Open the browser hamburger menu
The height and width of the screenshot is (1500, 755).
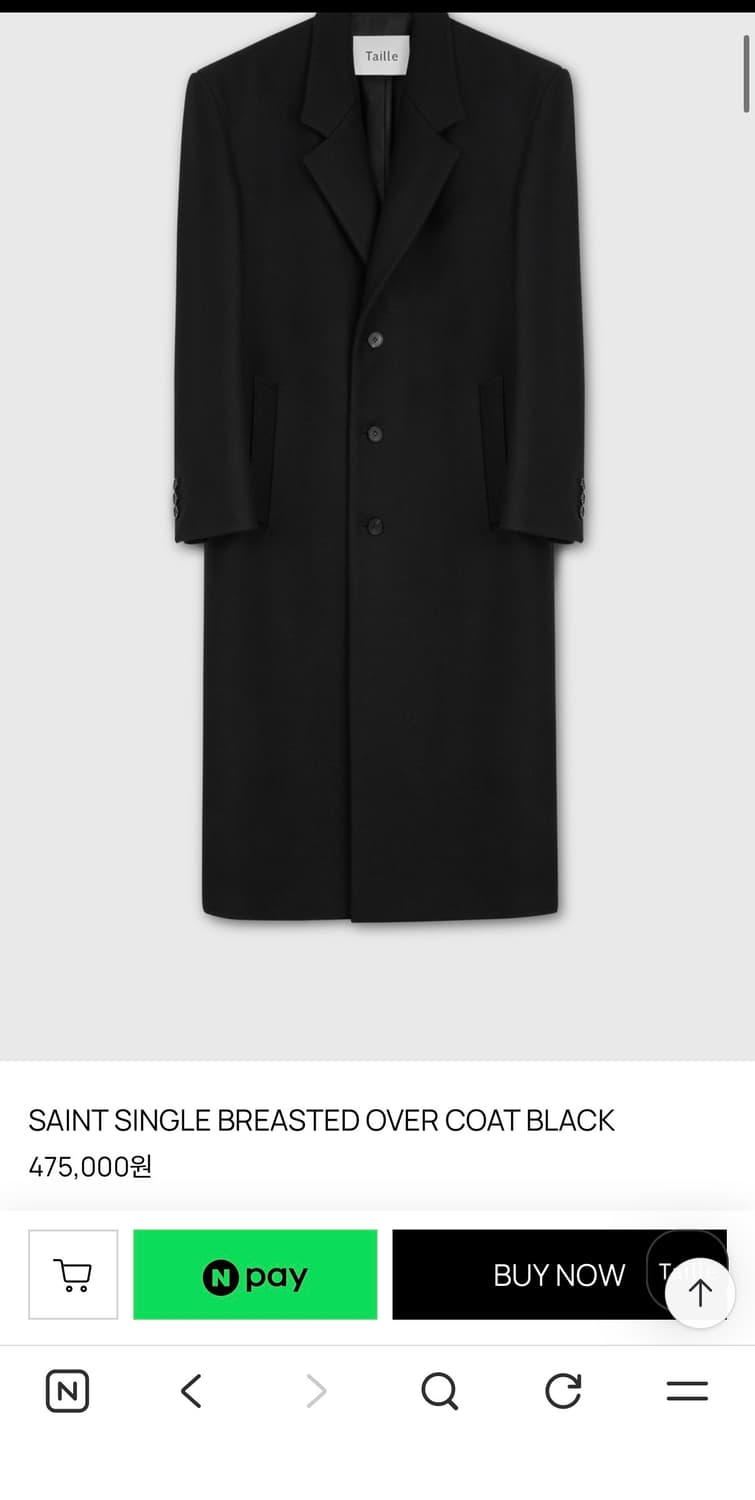click(x=687, y=1391)
